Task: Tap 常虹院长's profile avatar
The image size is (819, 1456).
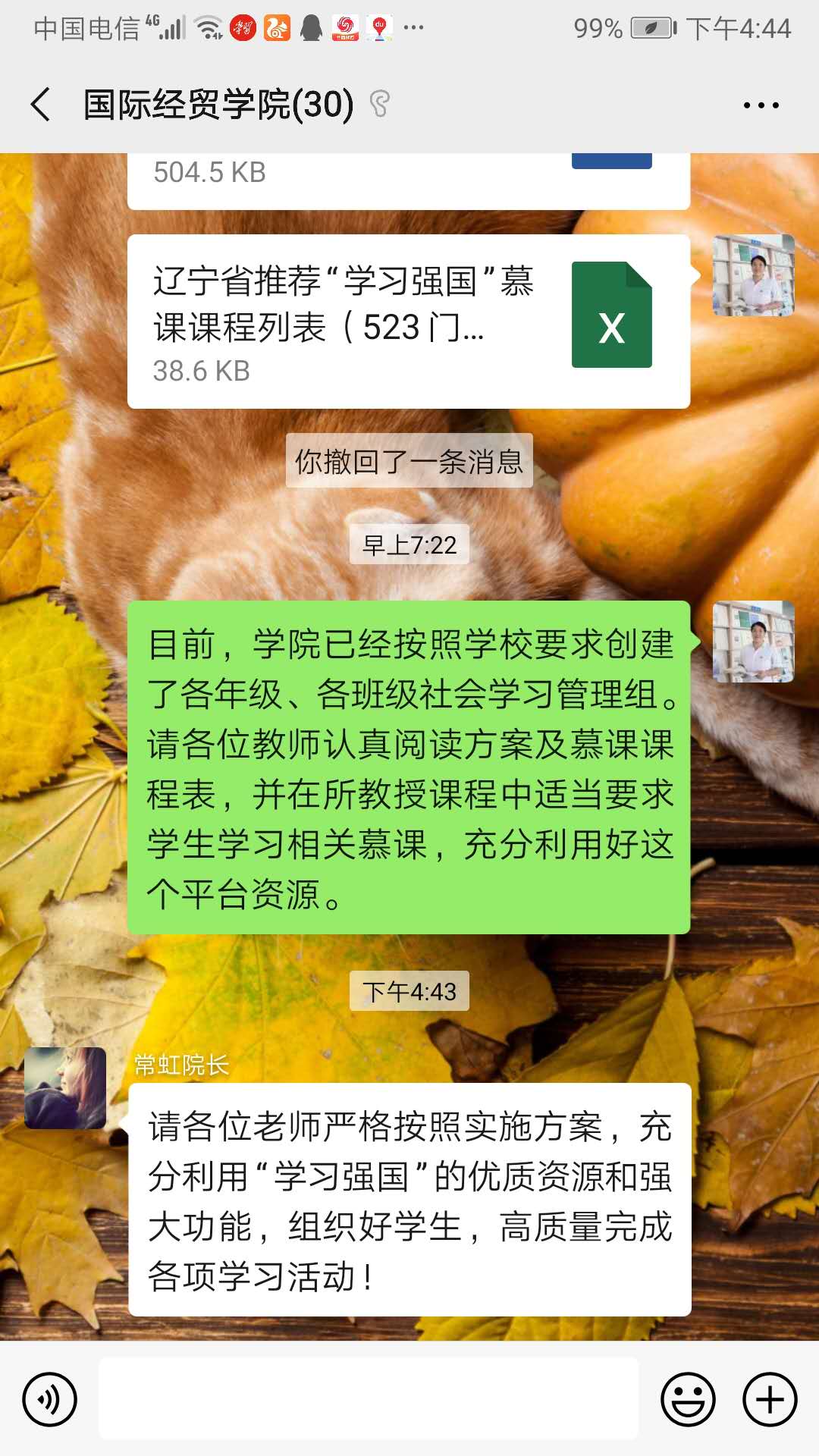Action: coord(65,1087)
